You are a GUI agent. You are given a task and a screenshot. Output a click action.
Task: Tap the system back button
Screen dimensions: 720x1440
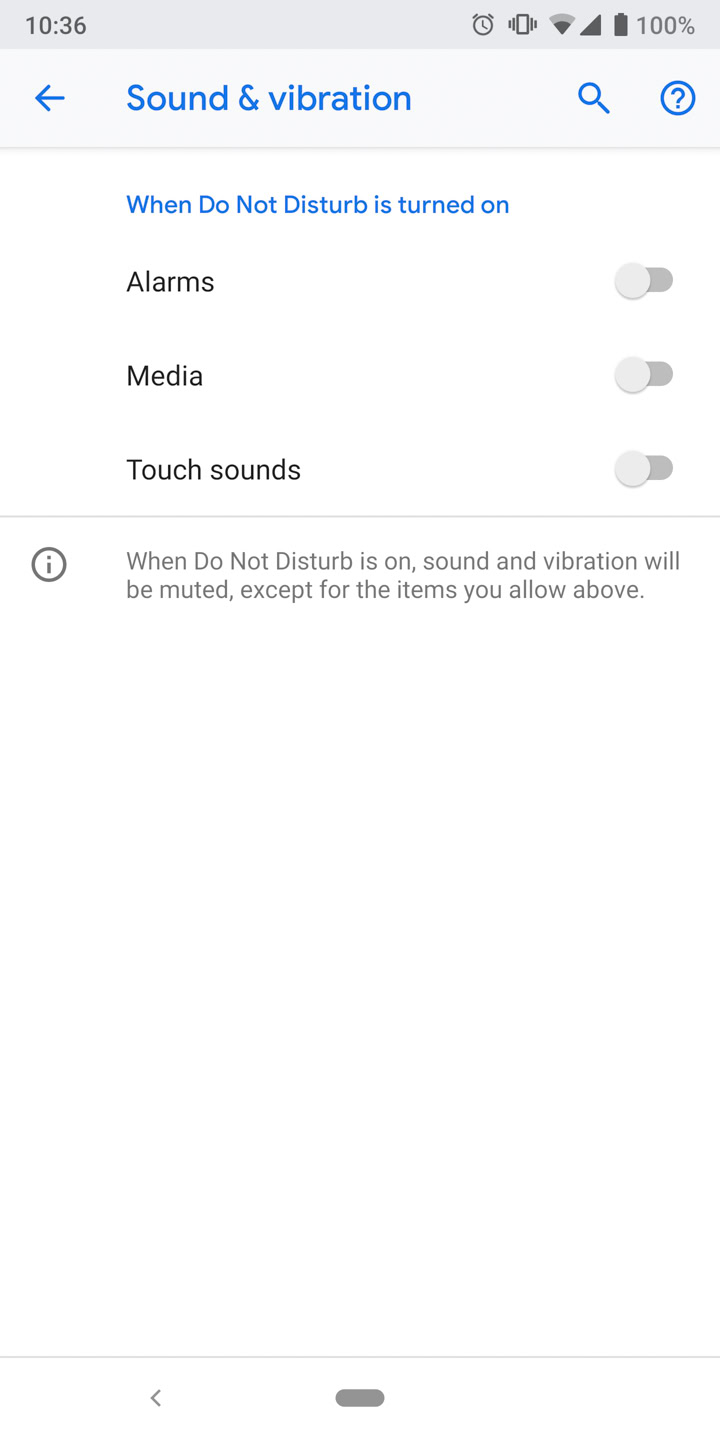pos(155,1398)
